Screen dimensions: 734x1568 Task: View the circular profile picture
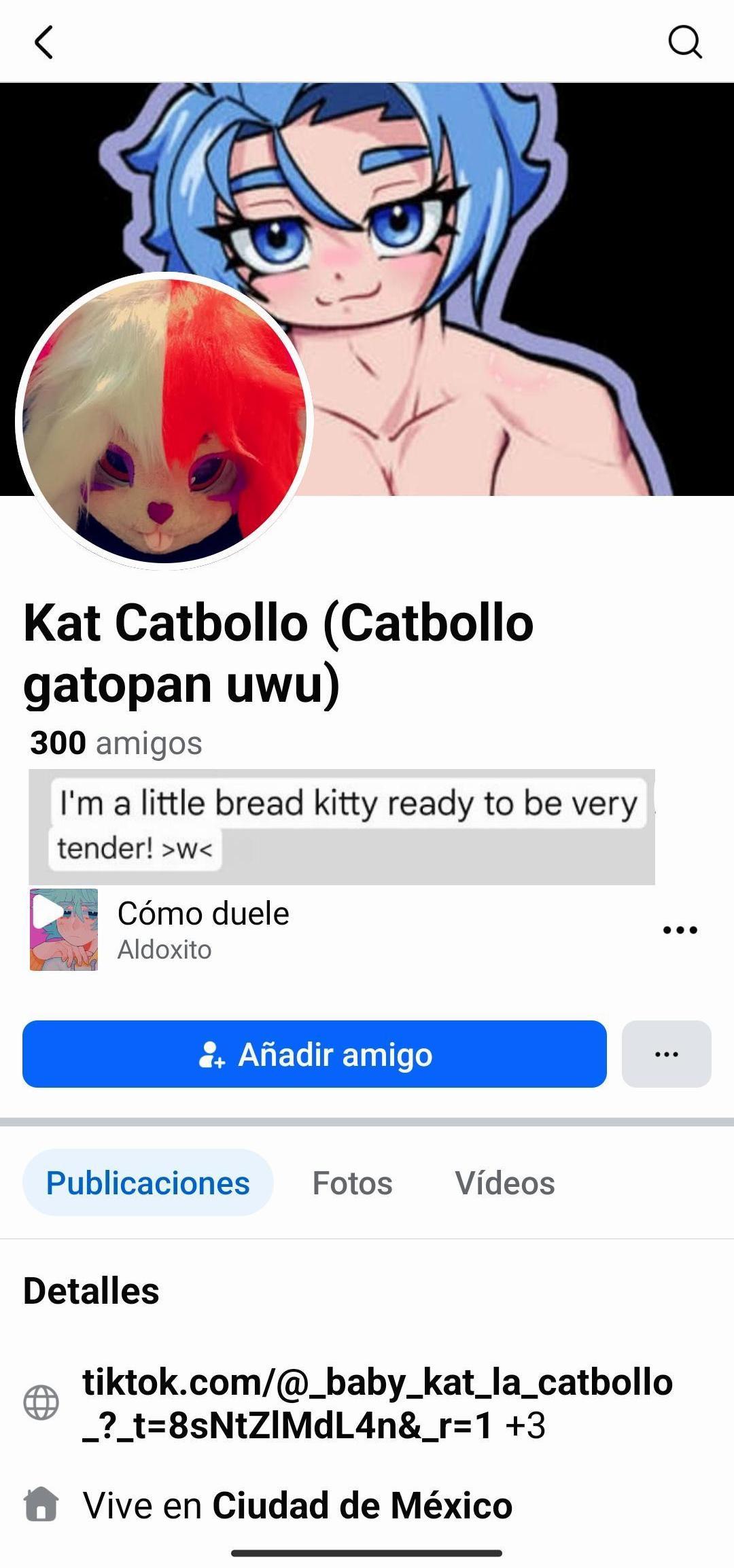164,419
